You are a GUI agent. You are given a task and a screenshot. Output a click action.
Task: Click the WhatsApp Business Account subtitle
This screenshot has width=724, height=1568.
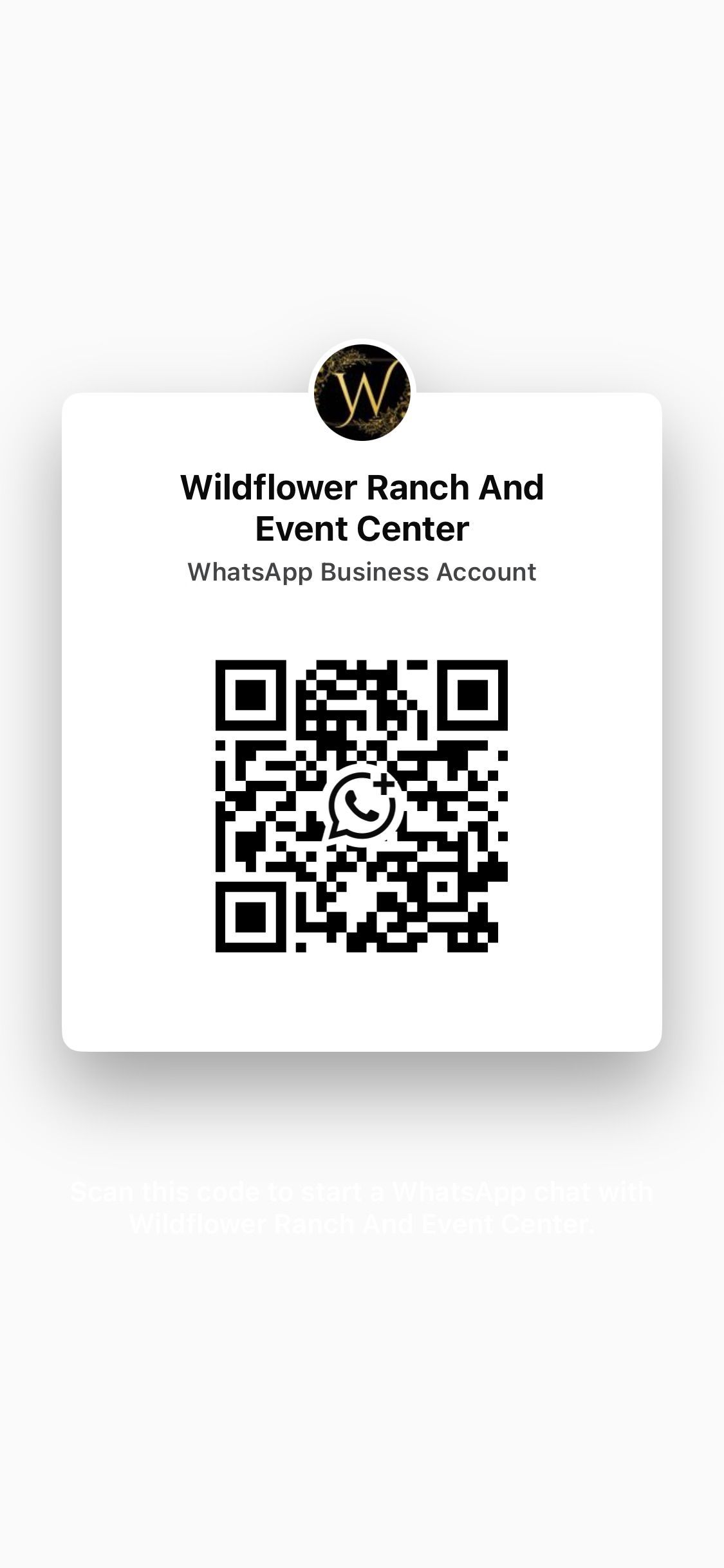pyautogui.click(x=362, y=572)
